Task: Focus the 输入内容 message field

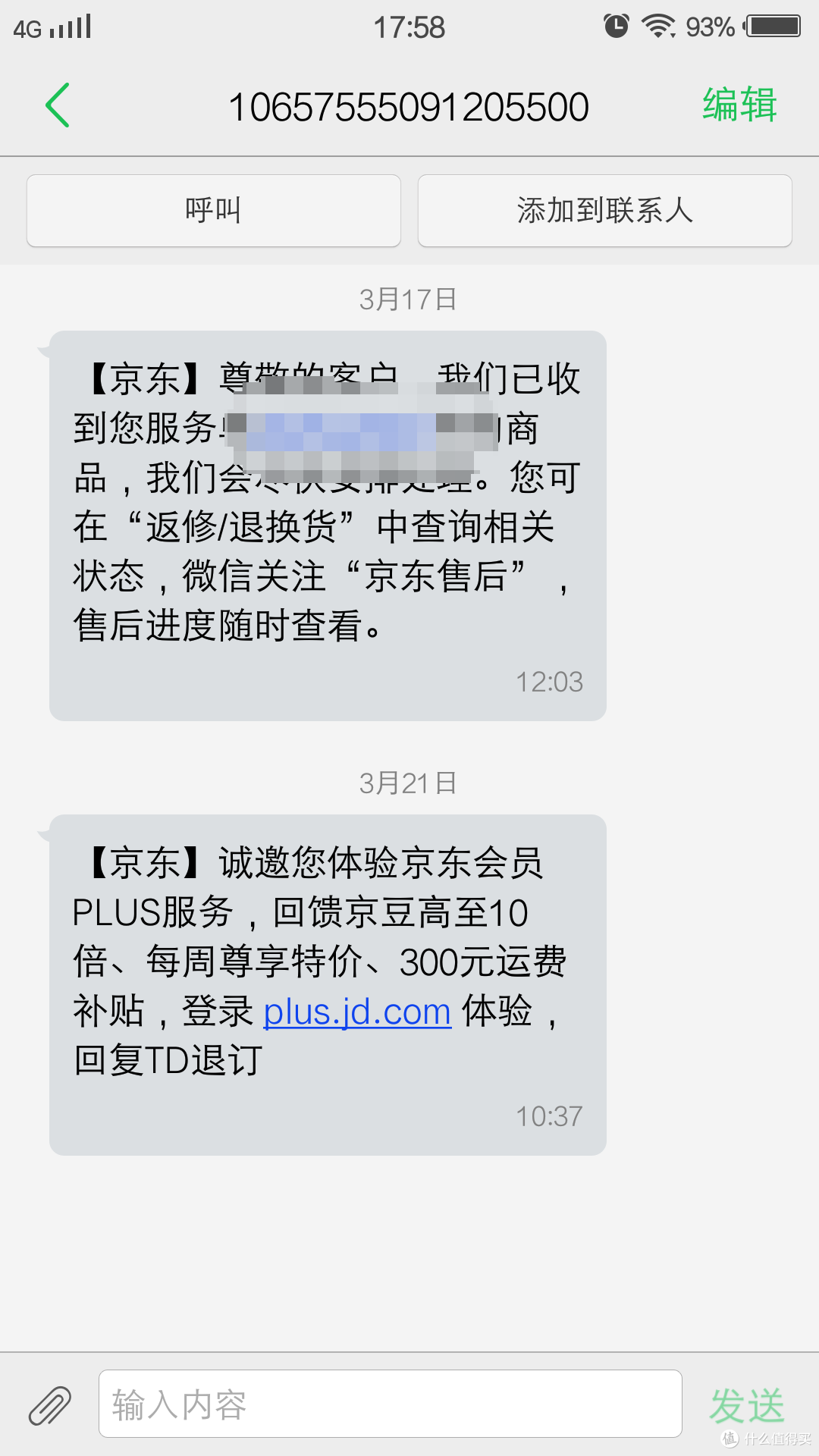Action: pyautogui.click(x=391, y=1404)
